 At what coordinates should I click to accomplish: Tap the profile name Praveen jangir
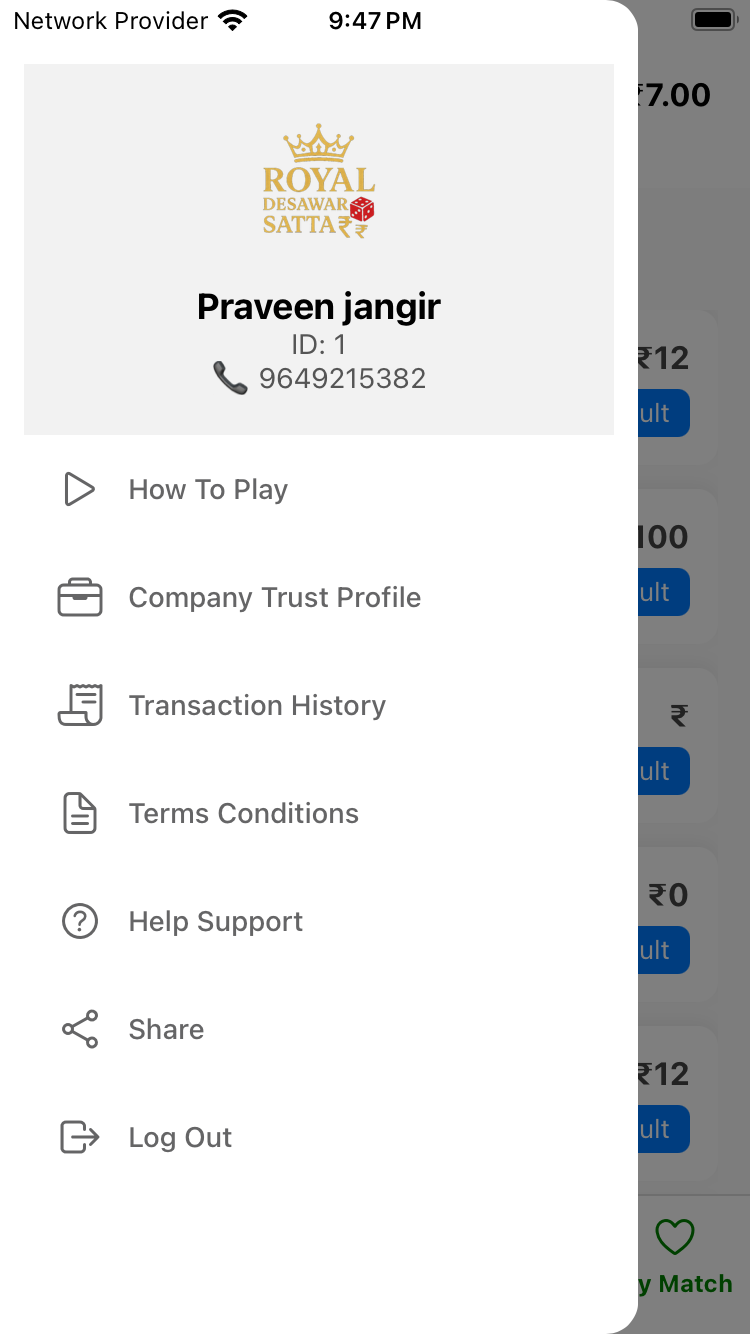(x=318, y=306)
